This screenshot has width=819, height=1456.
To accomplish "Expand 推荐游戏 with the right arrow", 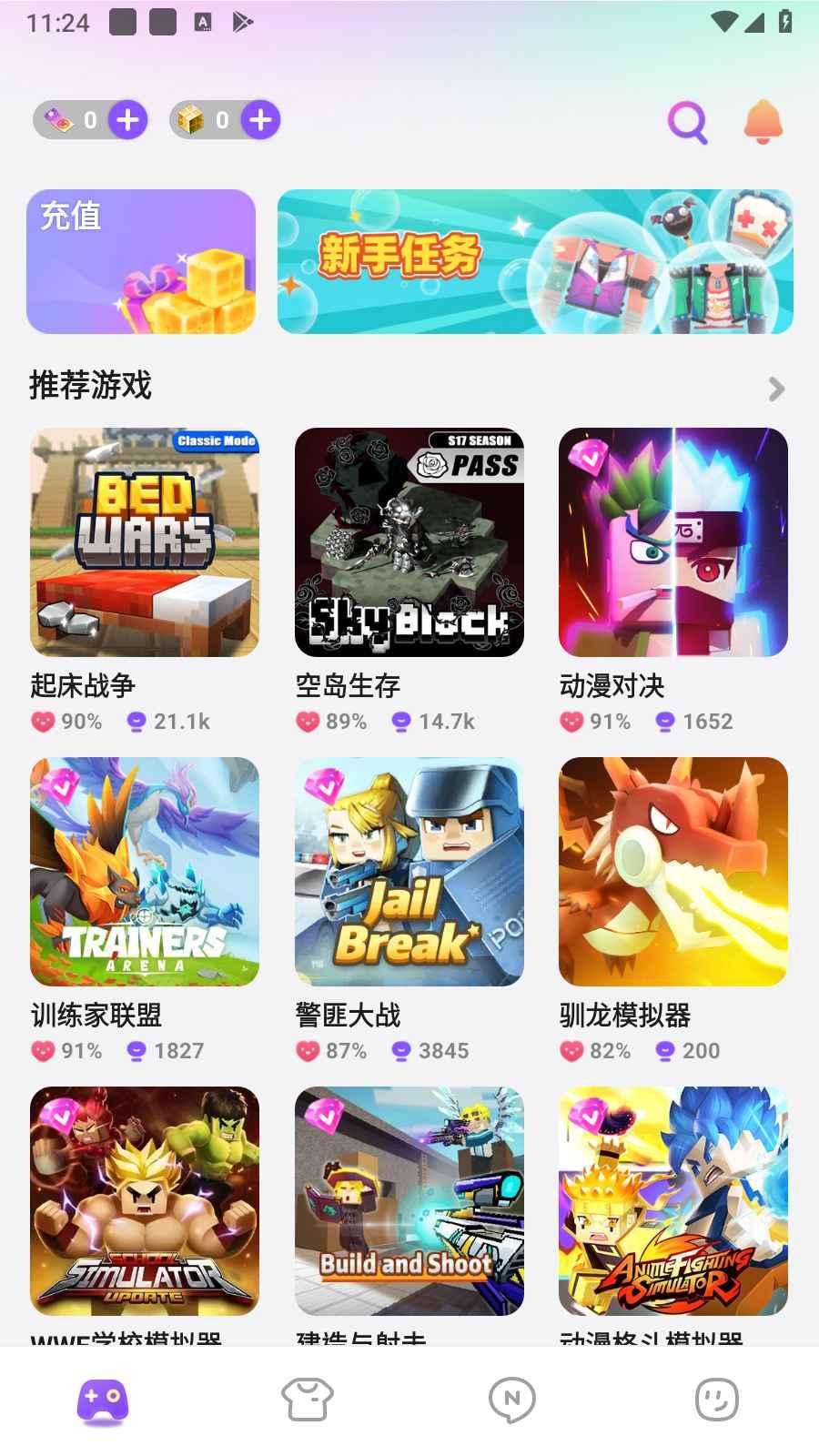I will tap(775, 389).
